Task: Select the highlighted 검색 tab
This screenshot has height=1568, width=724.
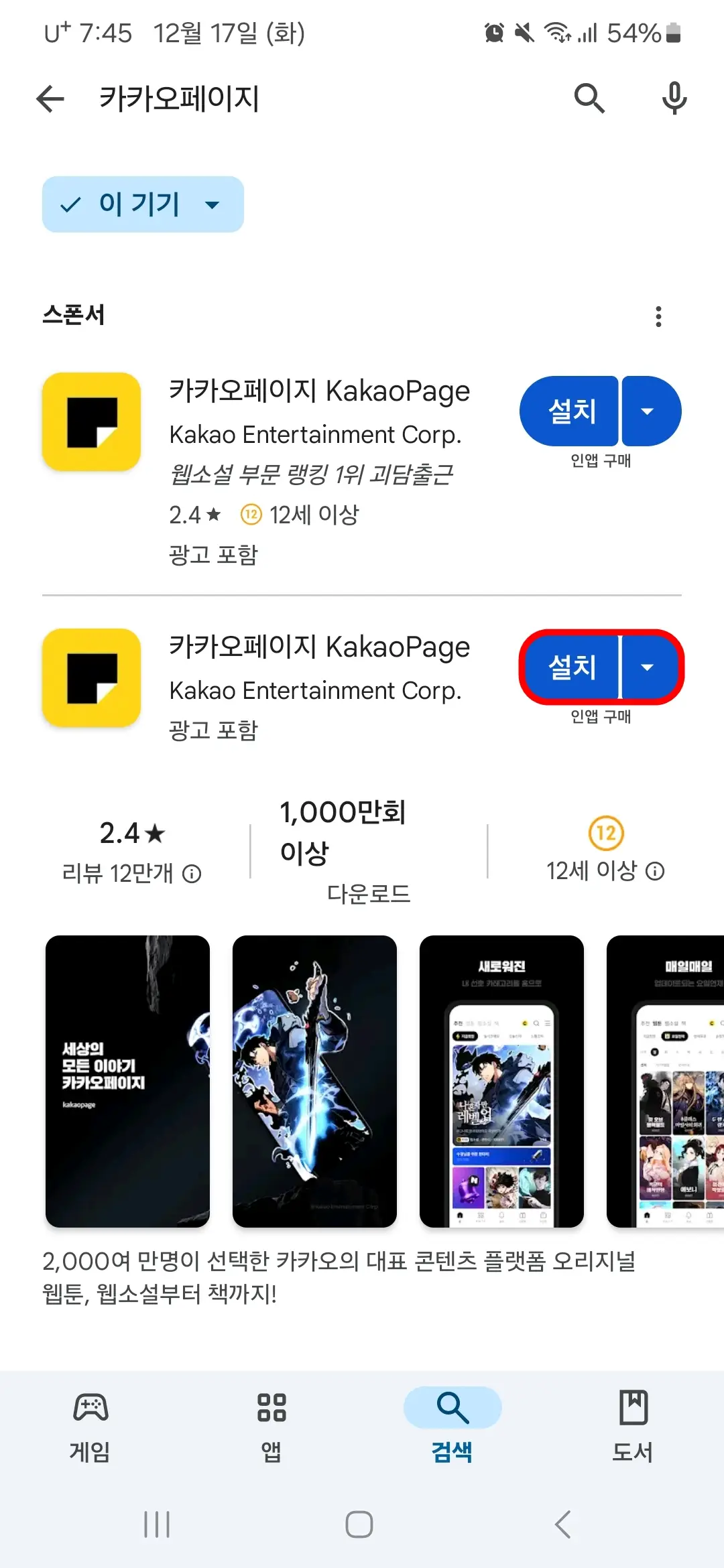Action: pos(451,1424)
